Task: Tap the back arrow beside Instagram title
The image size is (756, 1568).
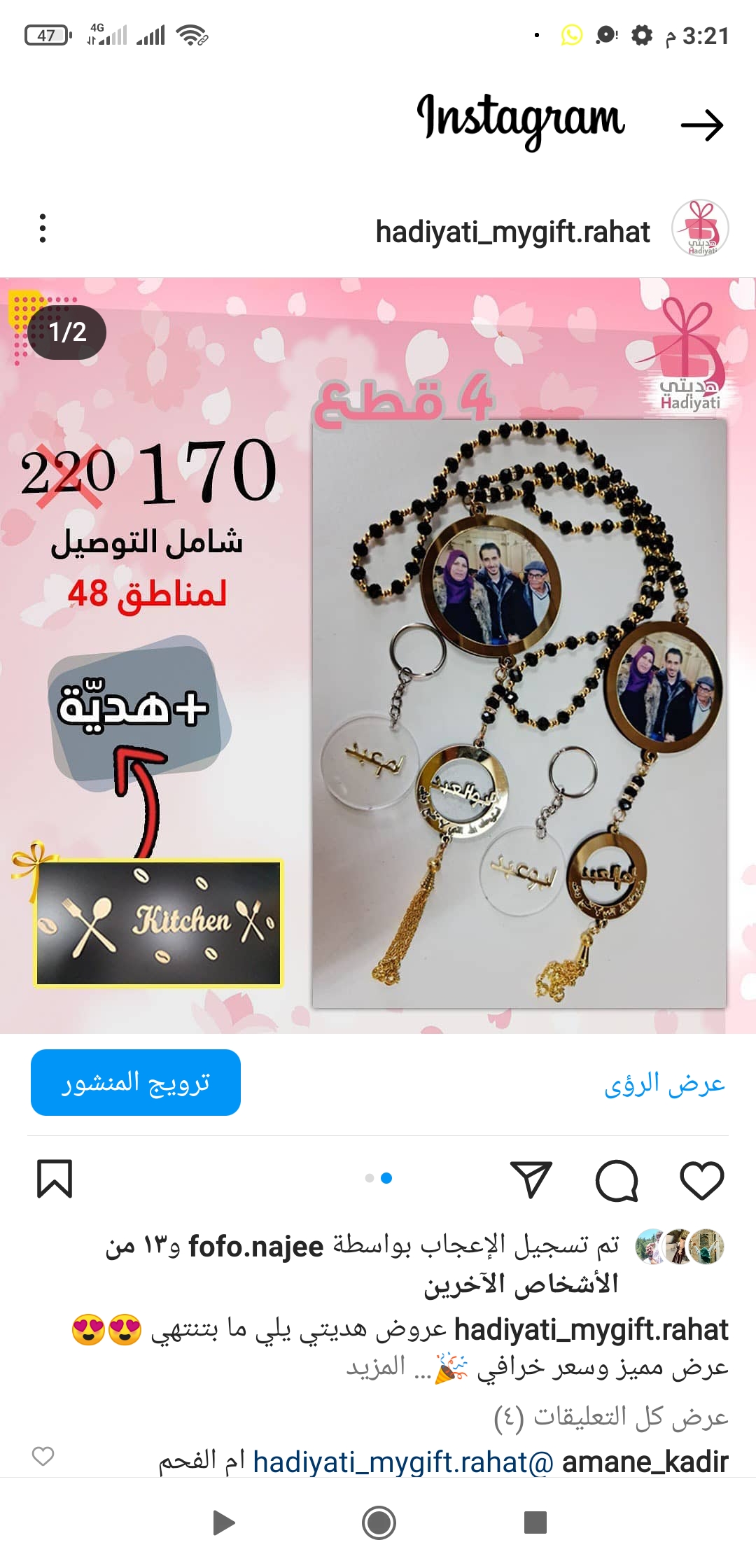Action: pos(702,125)
